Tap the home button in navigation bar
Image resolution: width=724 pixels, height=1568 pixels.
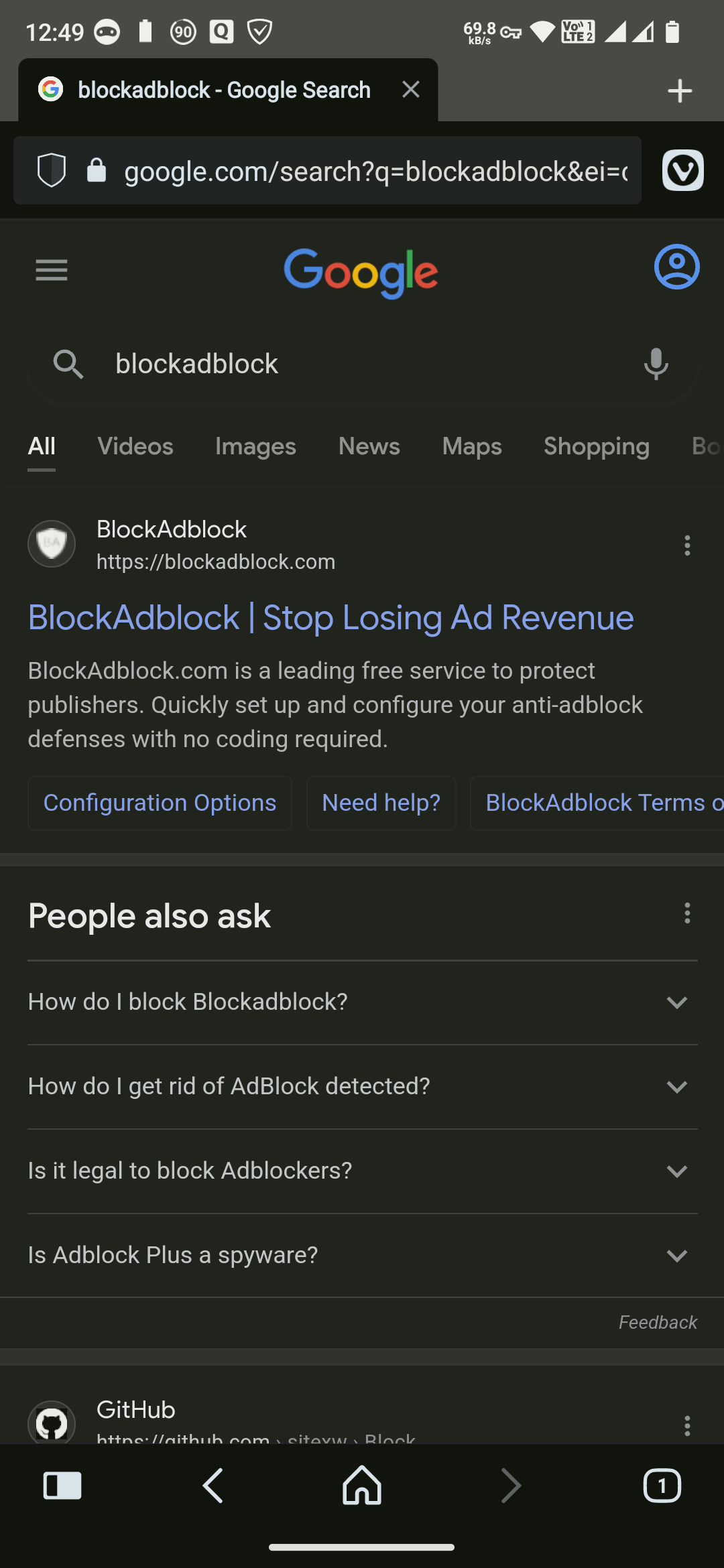(362, 1485)
